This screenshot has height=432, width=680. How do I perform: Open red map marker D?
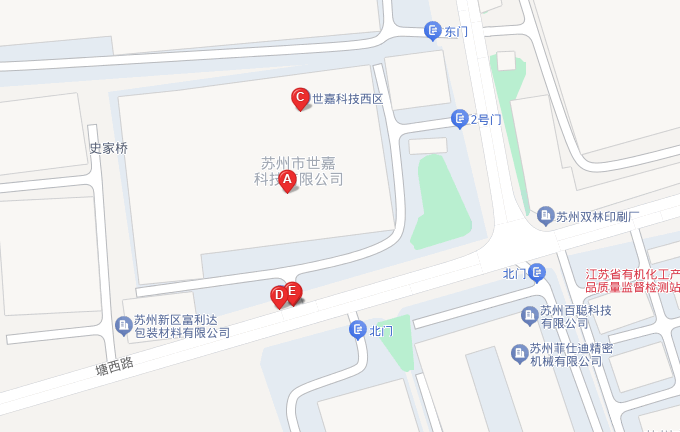[279, 295]
